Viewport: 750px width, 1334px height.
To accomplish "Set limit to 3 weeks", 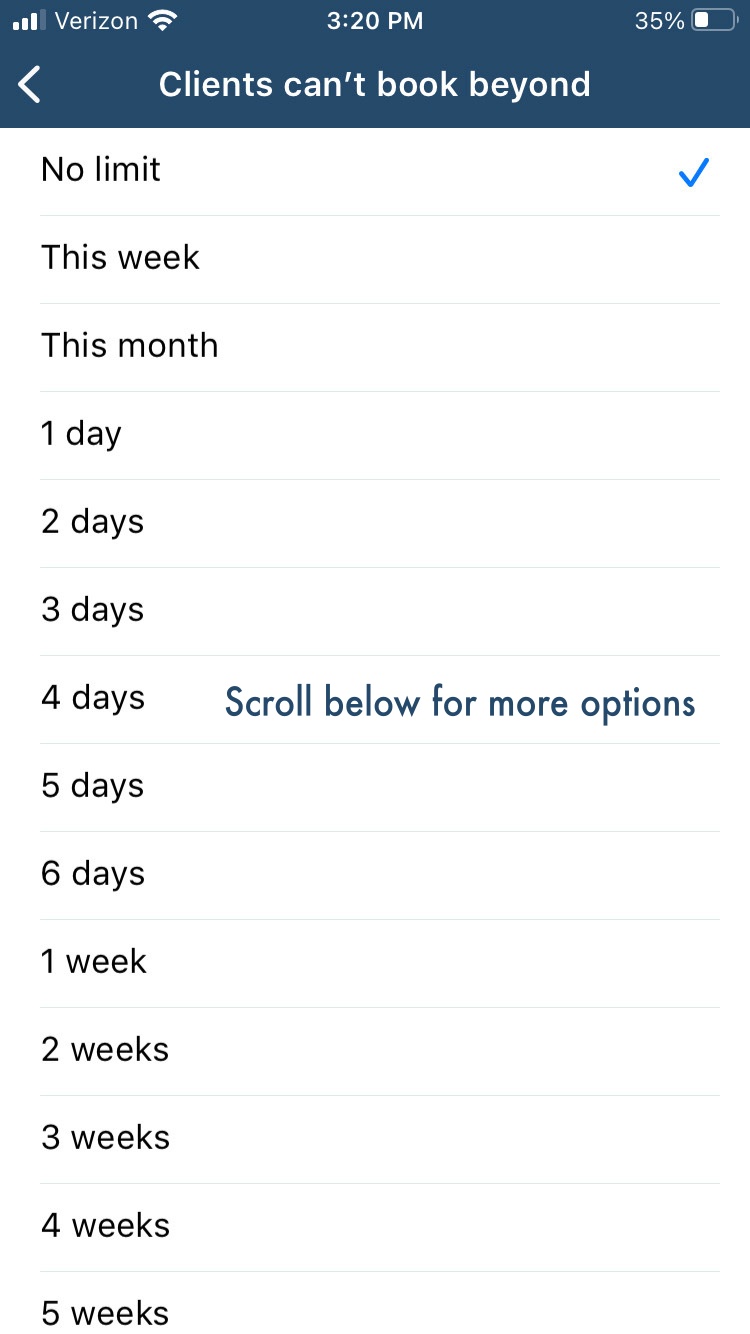I will [375, 1139].
